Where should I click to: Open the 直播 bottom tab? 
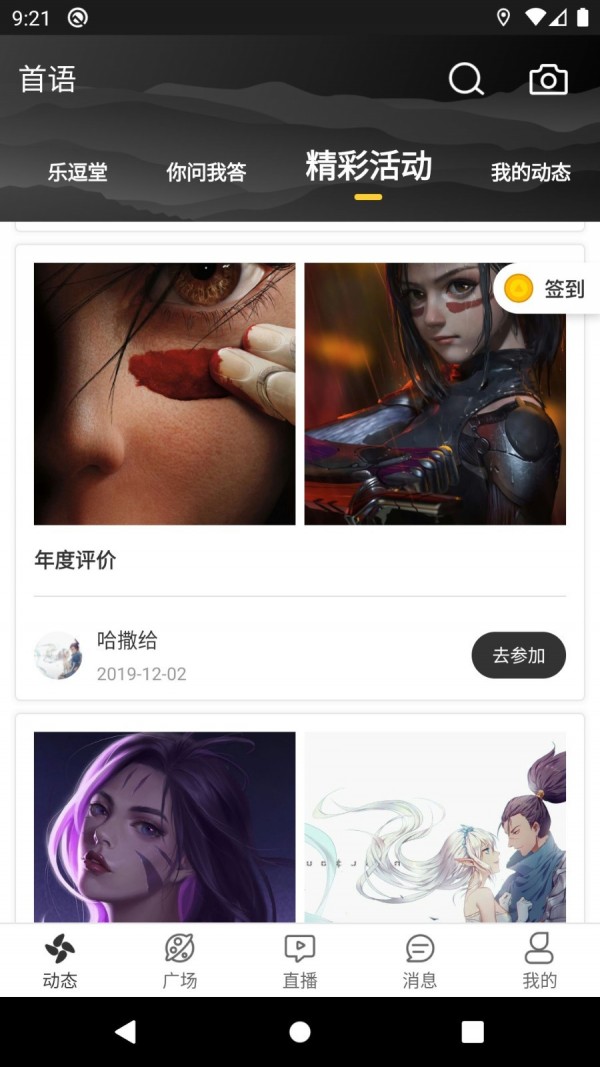(300, 960)
